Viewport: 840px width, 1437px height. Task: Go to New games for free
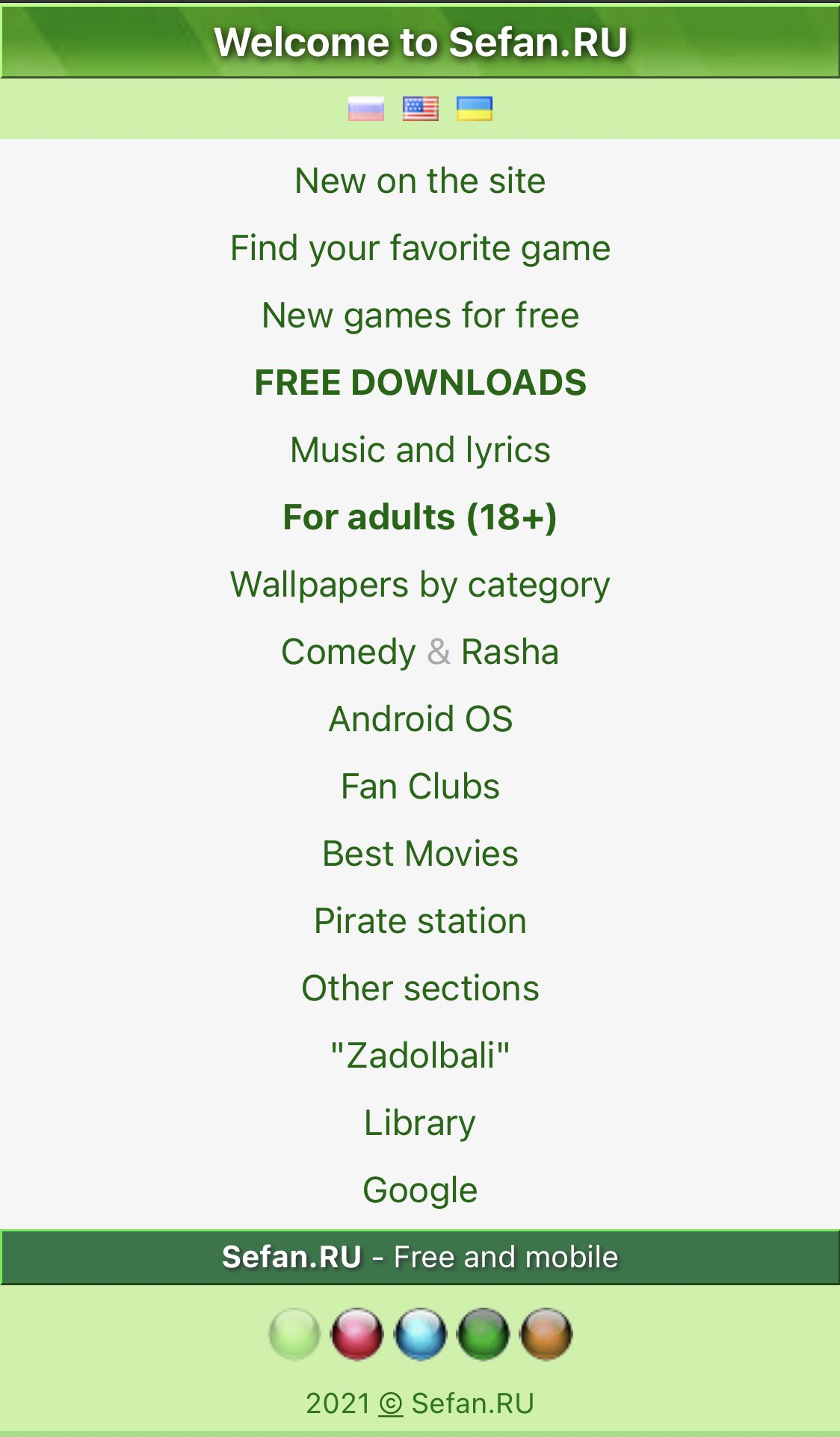coord(420,316)
